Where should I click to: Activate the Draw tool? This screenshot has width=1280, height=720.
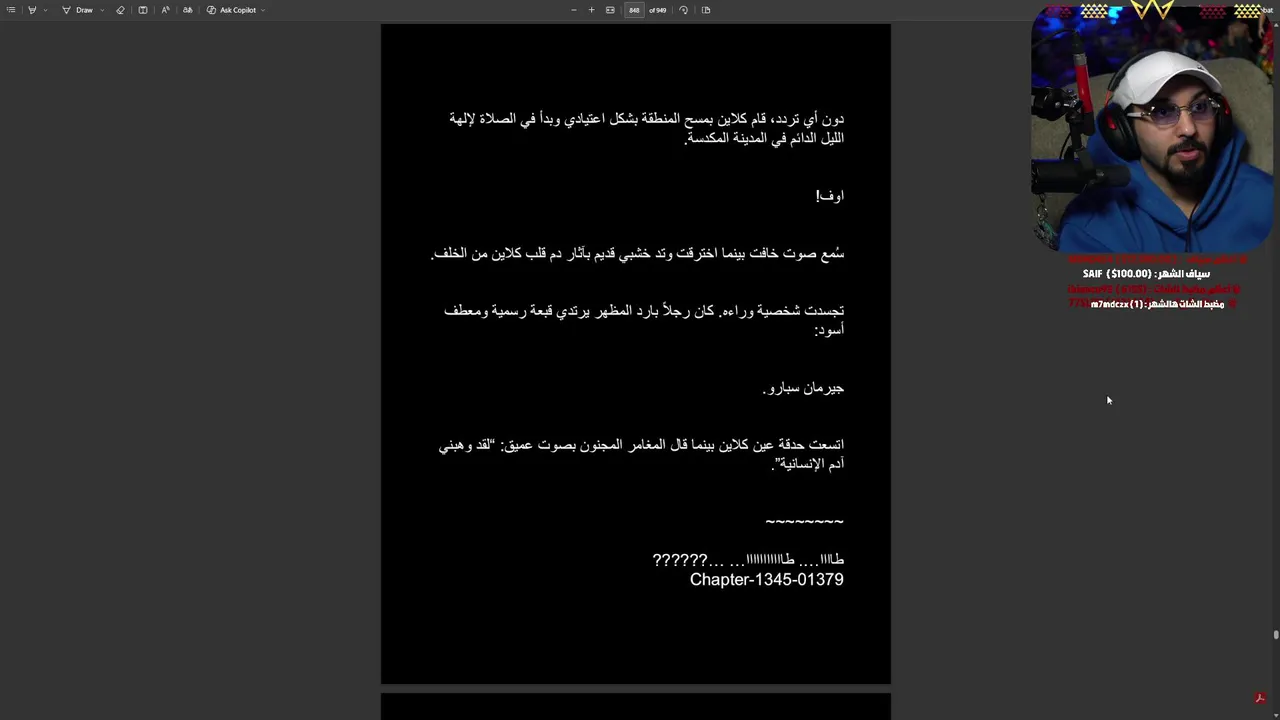coord(78,10)
